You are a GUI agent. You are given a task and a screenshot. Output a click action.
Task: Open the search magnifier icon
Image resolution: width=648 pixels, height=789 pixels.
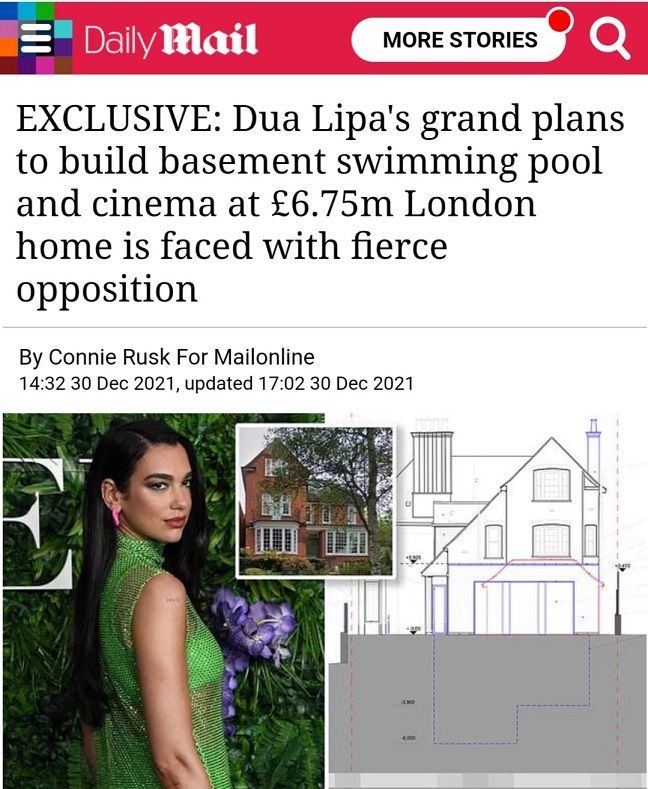(x=609, y=40)
